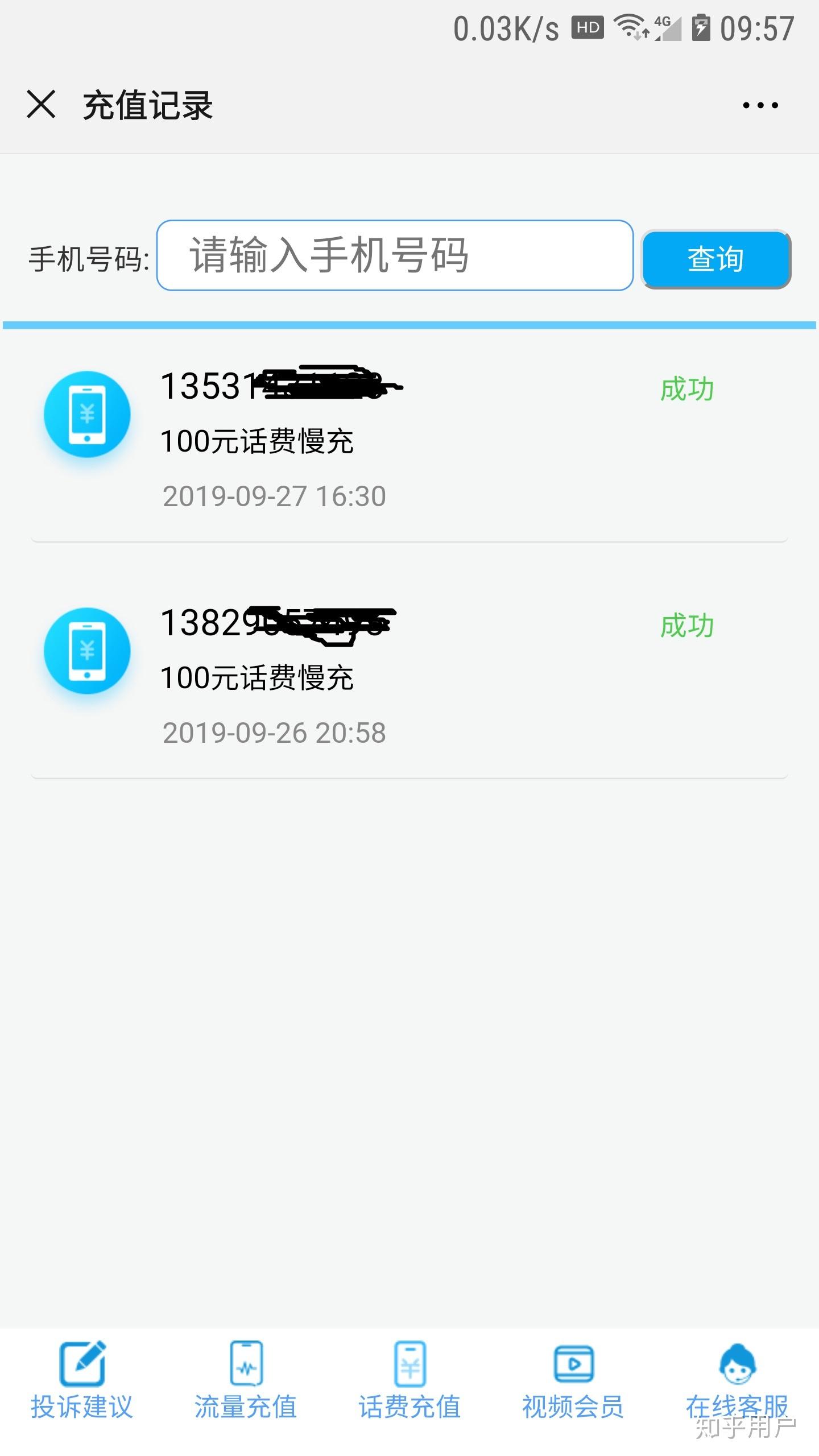Switch to 流量充值 tab
819x1456 pixels.
pyautogui.click(x=246, y=1382)
